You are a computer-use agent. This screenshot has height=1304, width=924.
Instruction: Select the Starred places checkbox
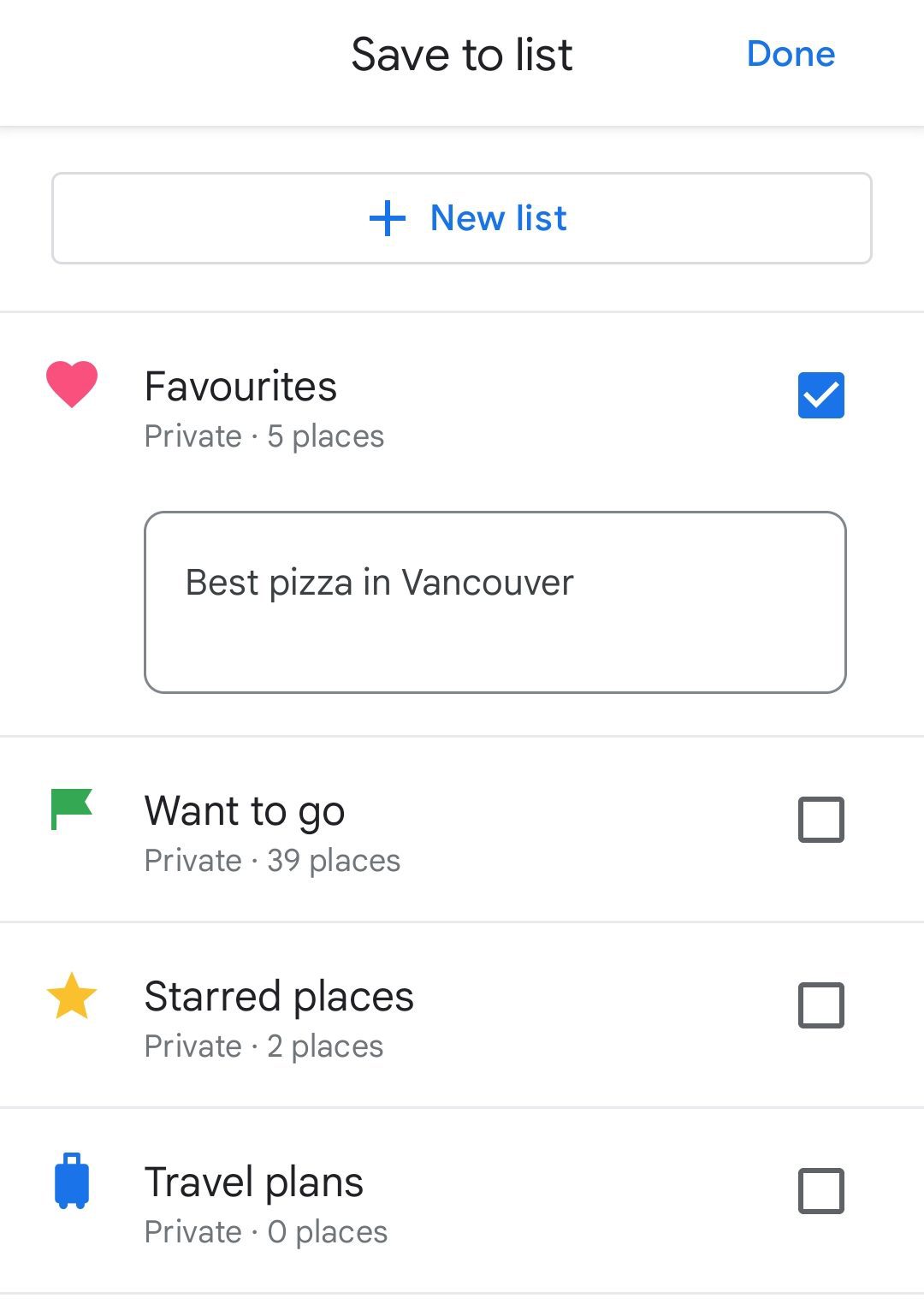click(x=820, y=1005)
